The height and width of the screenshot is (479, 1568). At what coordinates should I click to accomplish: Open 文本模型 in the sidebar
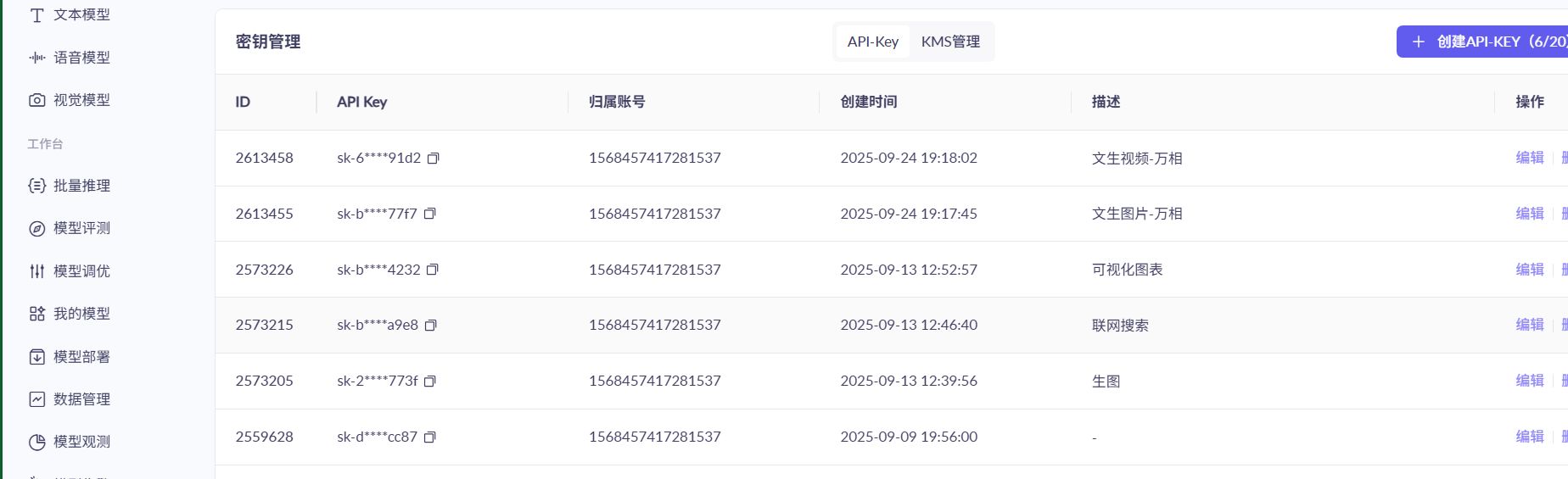tap(81, 15)
